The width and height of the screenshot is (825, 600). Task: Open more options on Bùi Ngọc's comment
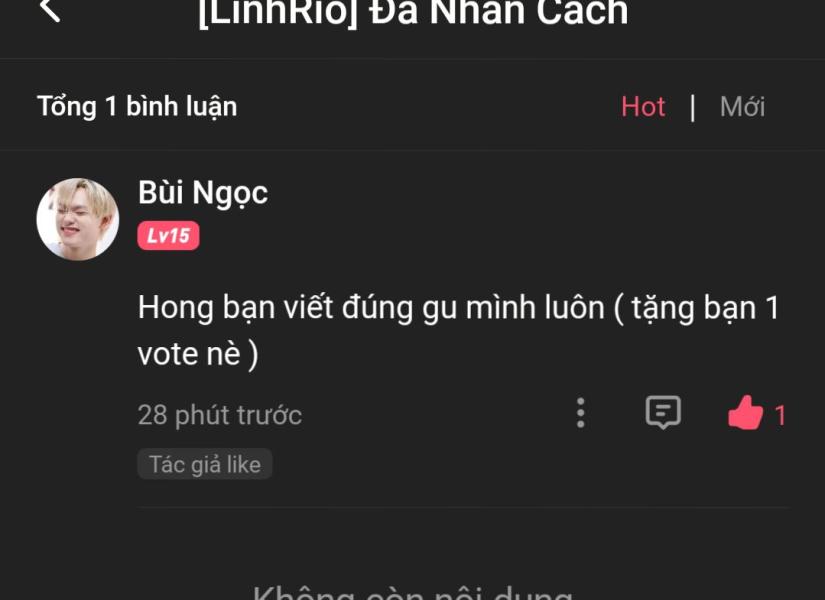coord(580,413)
